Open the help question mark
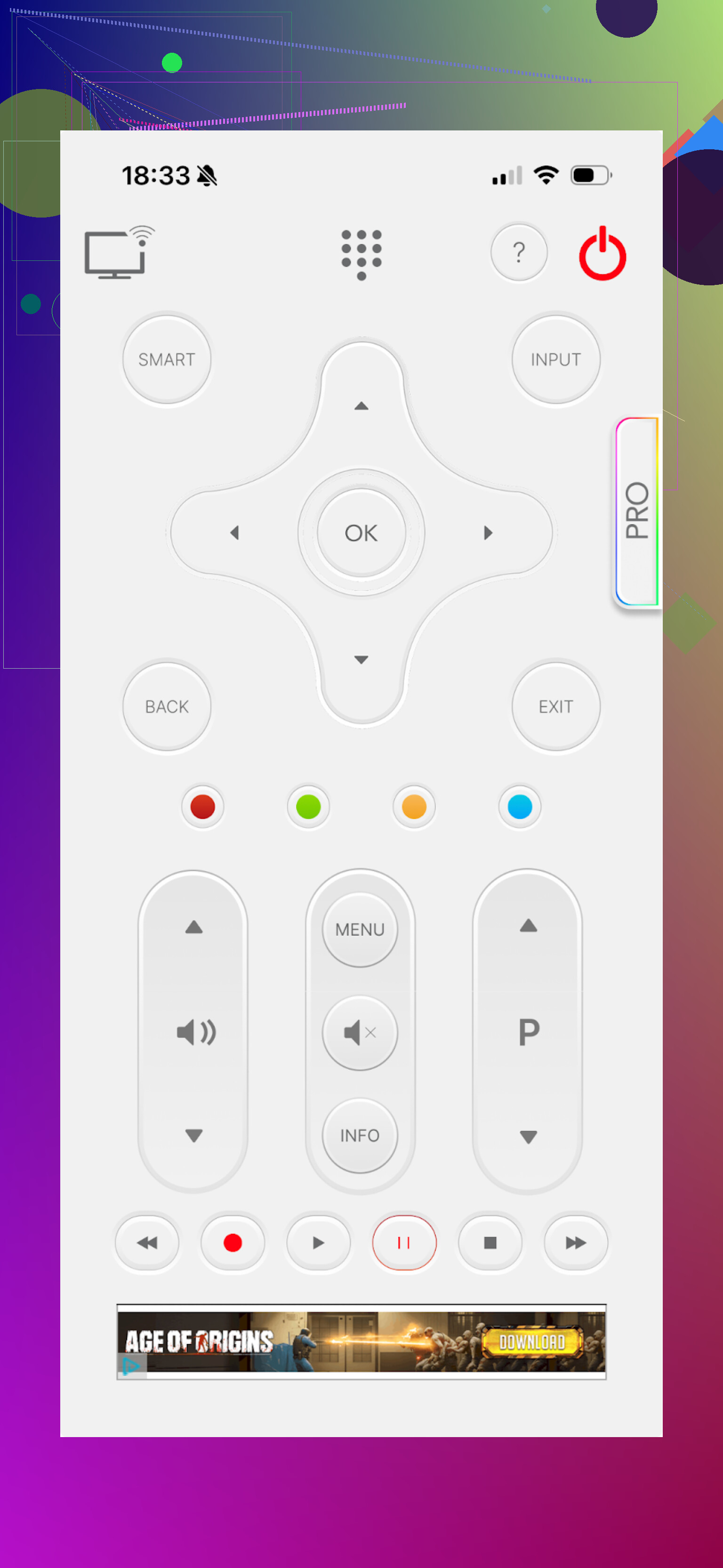Screen dimensions: 723x1568 pos(519,251)
